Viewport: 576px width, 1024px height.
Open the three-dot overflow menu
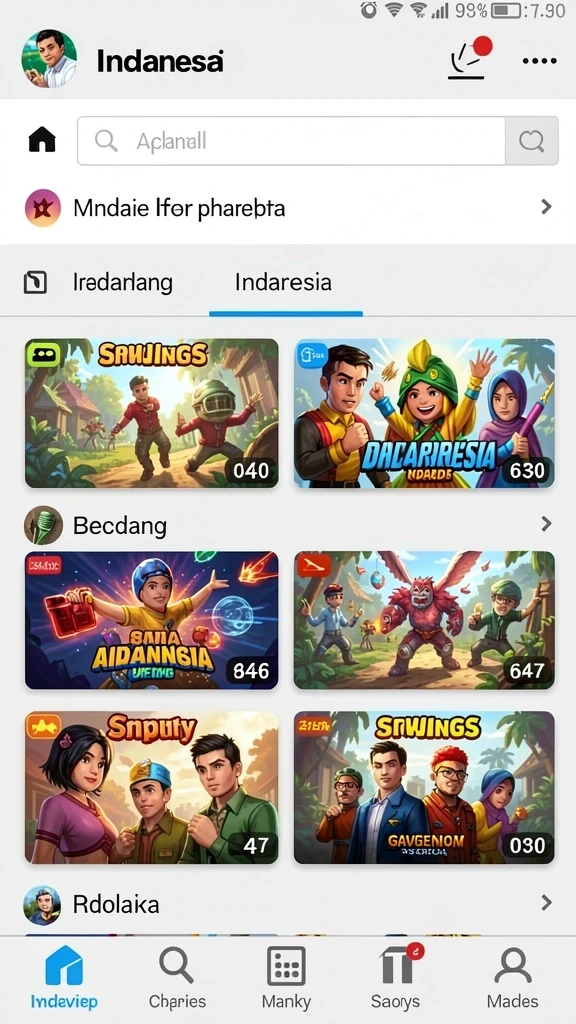[539, 61]
